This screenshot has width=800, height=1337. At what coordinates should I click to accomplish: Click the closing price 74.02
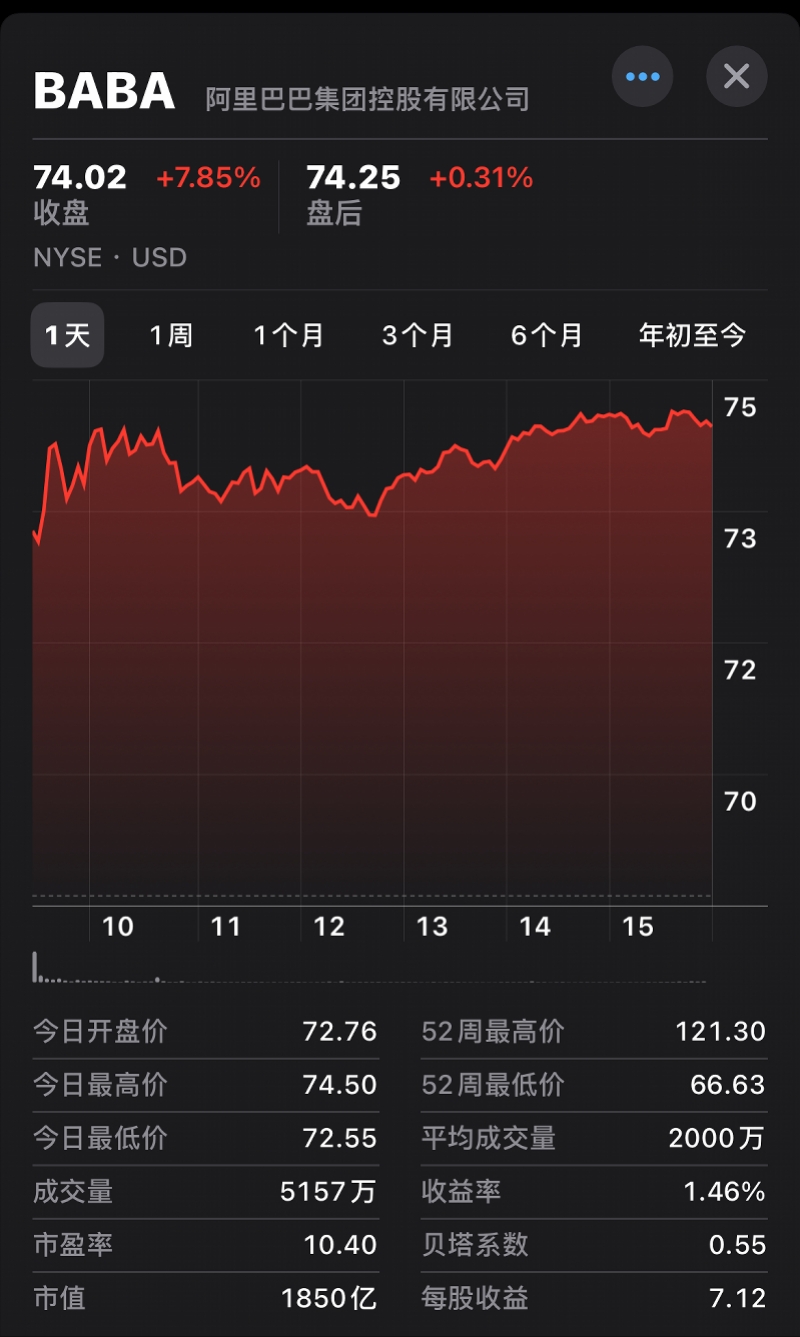[78, 177]
